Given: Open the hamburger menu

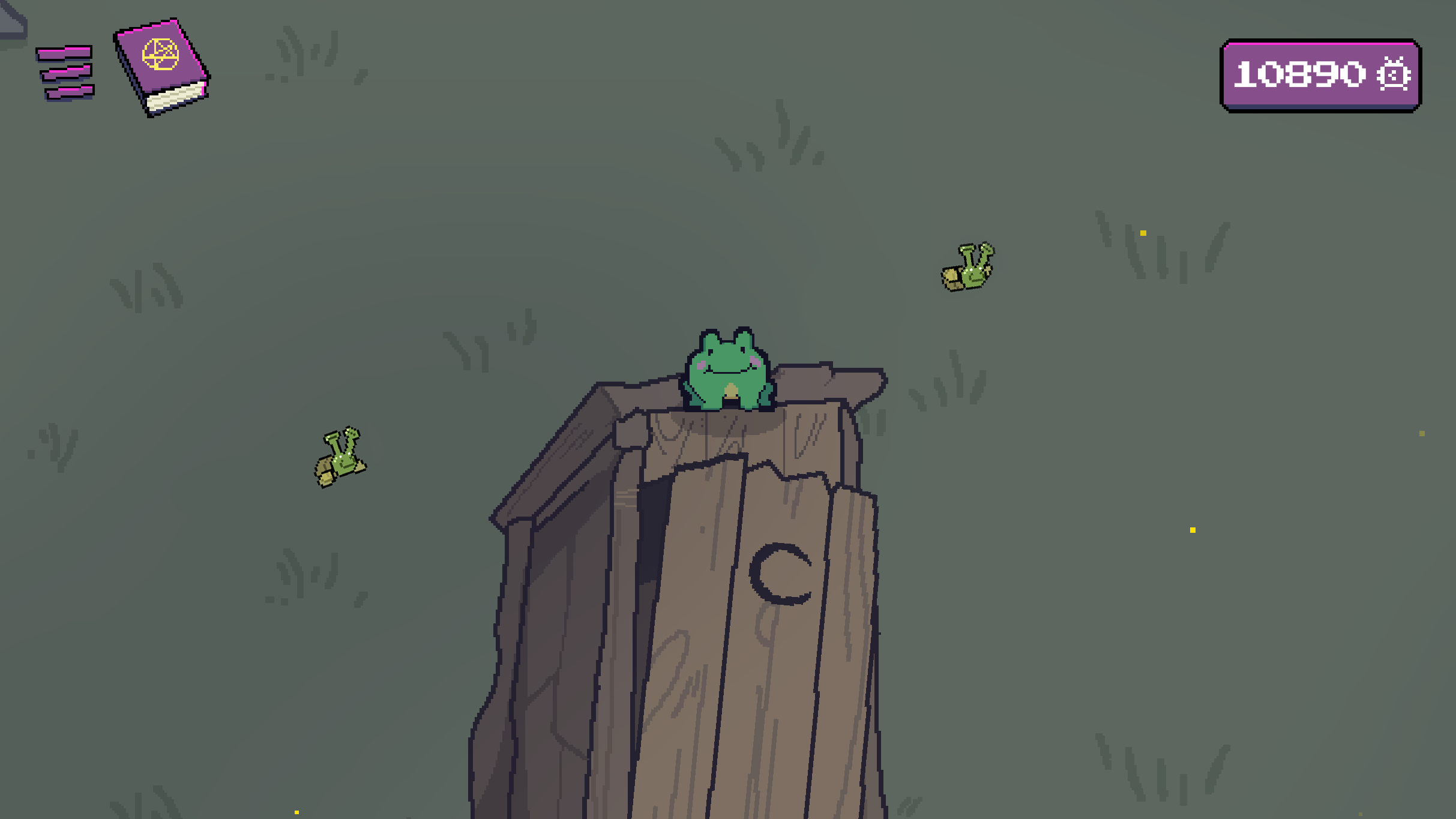Looking at the screenshot, I should coord(65,73).
